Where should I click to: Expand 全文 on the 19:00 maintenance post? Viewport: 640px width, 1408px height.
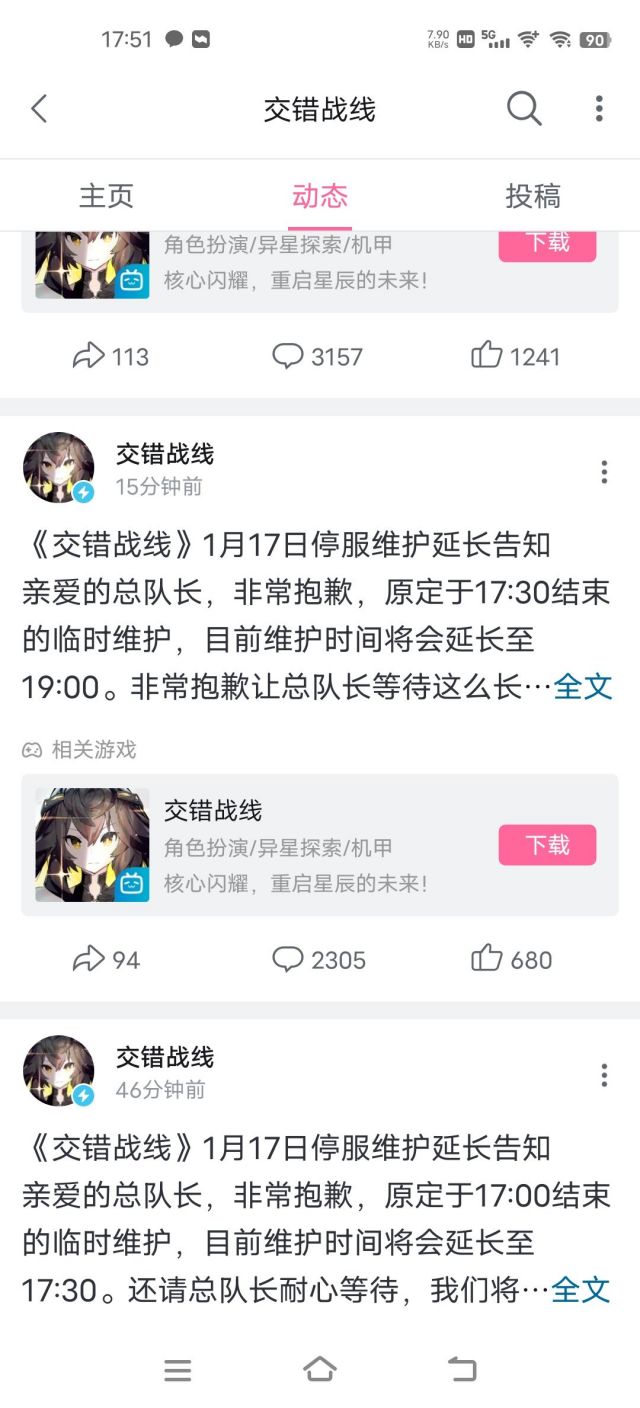tap(582, 687)
